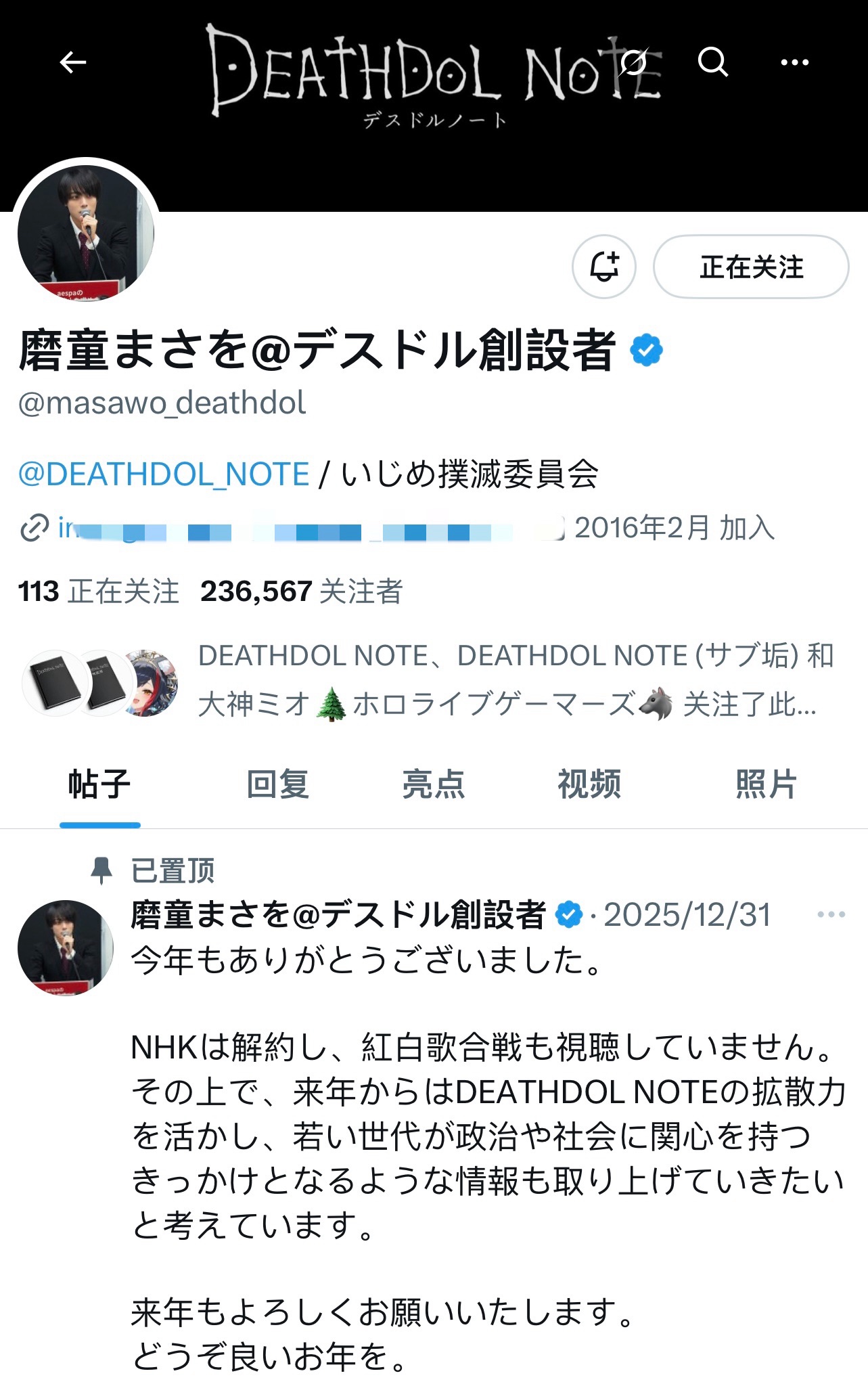Turn on post notifications bell
The height and width of the screenshot is (1384, 868).
click(604, 267)
